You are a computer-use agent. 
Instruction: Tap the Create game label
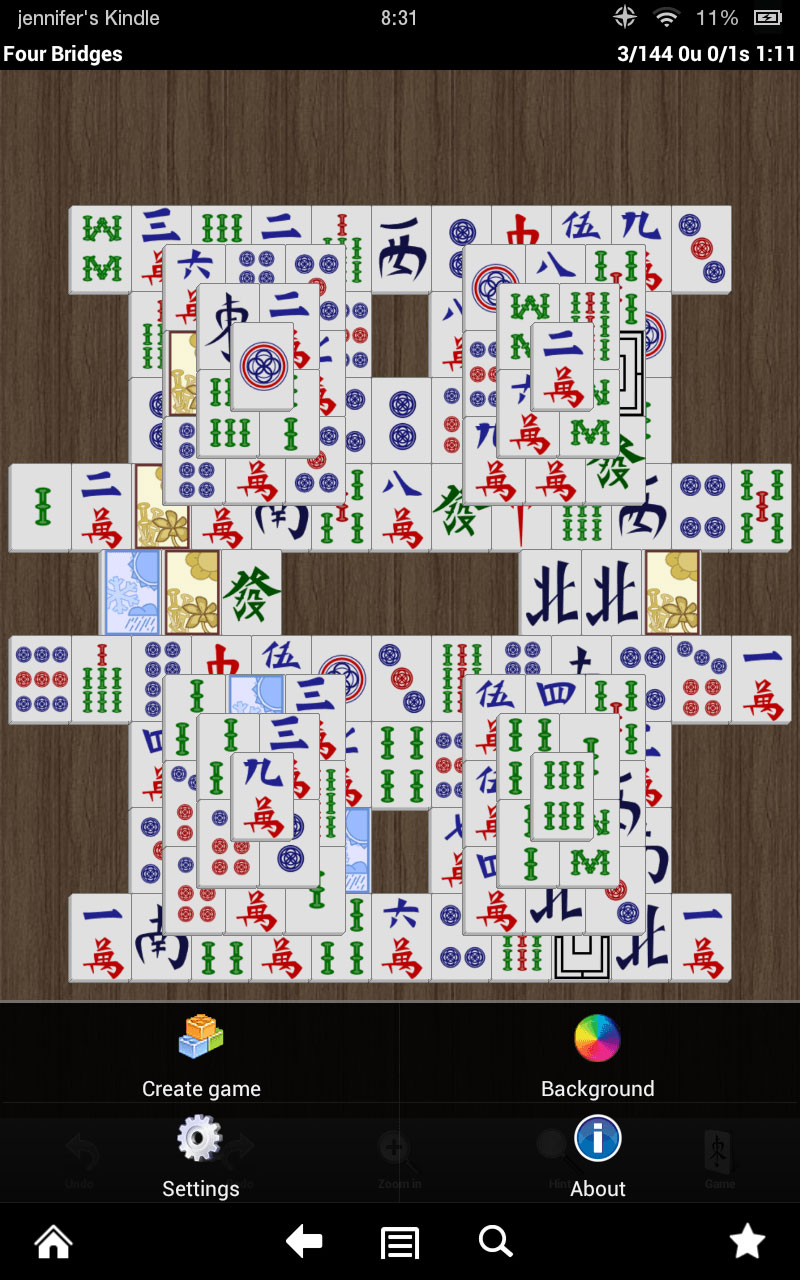tap(200, 1088)
